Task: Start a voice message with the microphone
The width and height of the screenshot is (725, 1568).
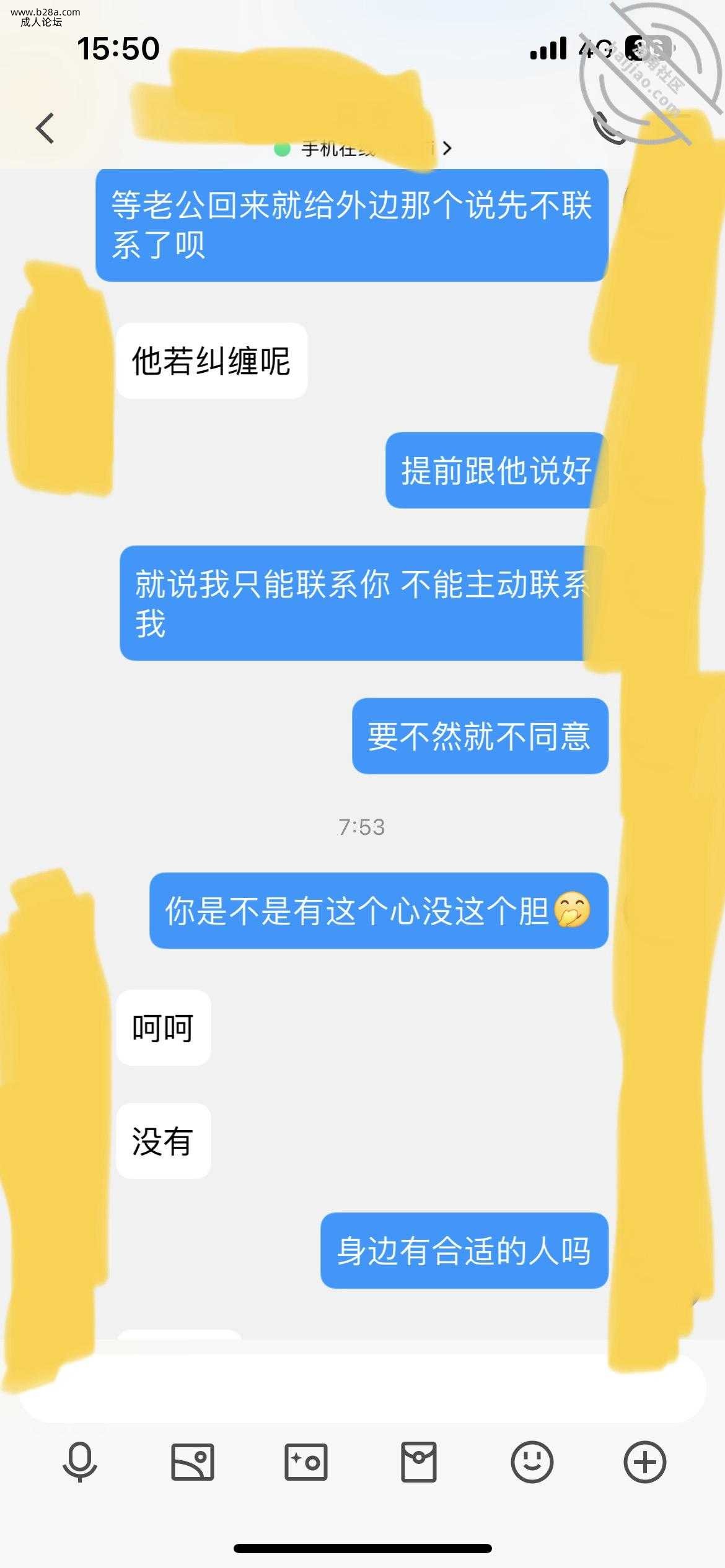Action: tap(80, 1462)
